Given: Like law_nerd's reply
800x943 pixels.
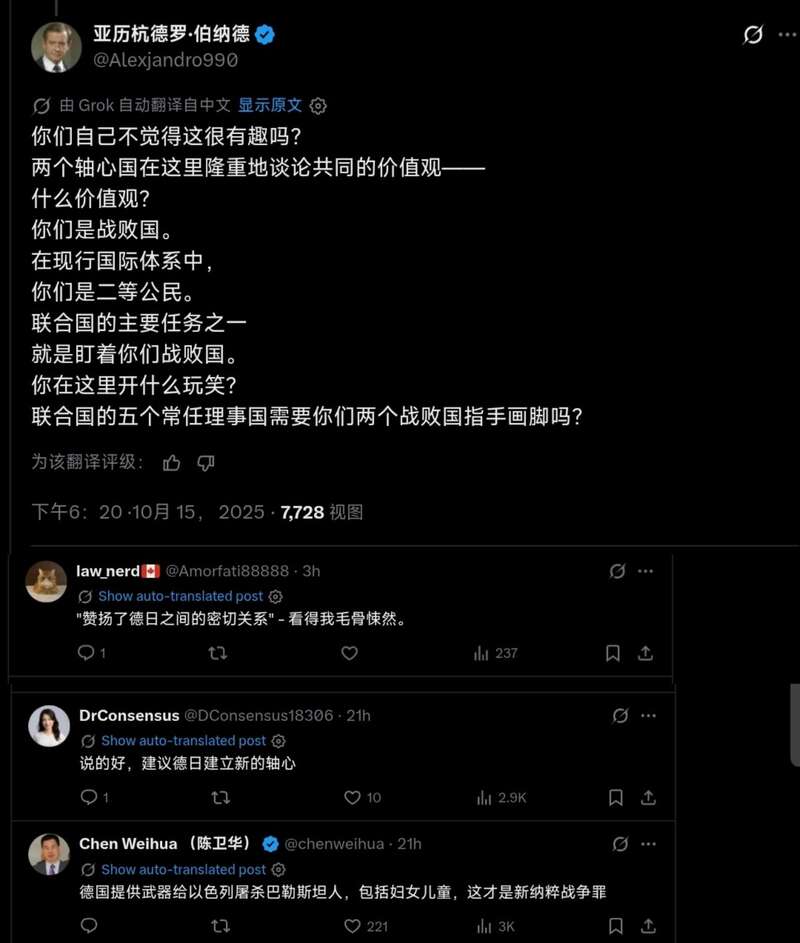Looking at the screenshot, I should (x=349, y=653).
